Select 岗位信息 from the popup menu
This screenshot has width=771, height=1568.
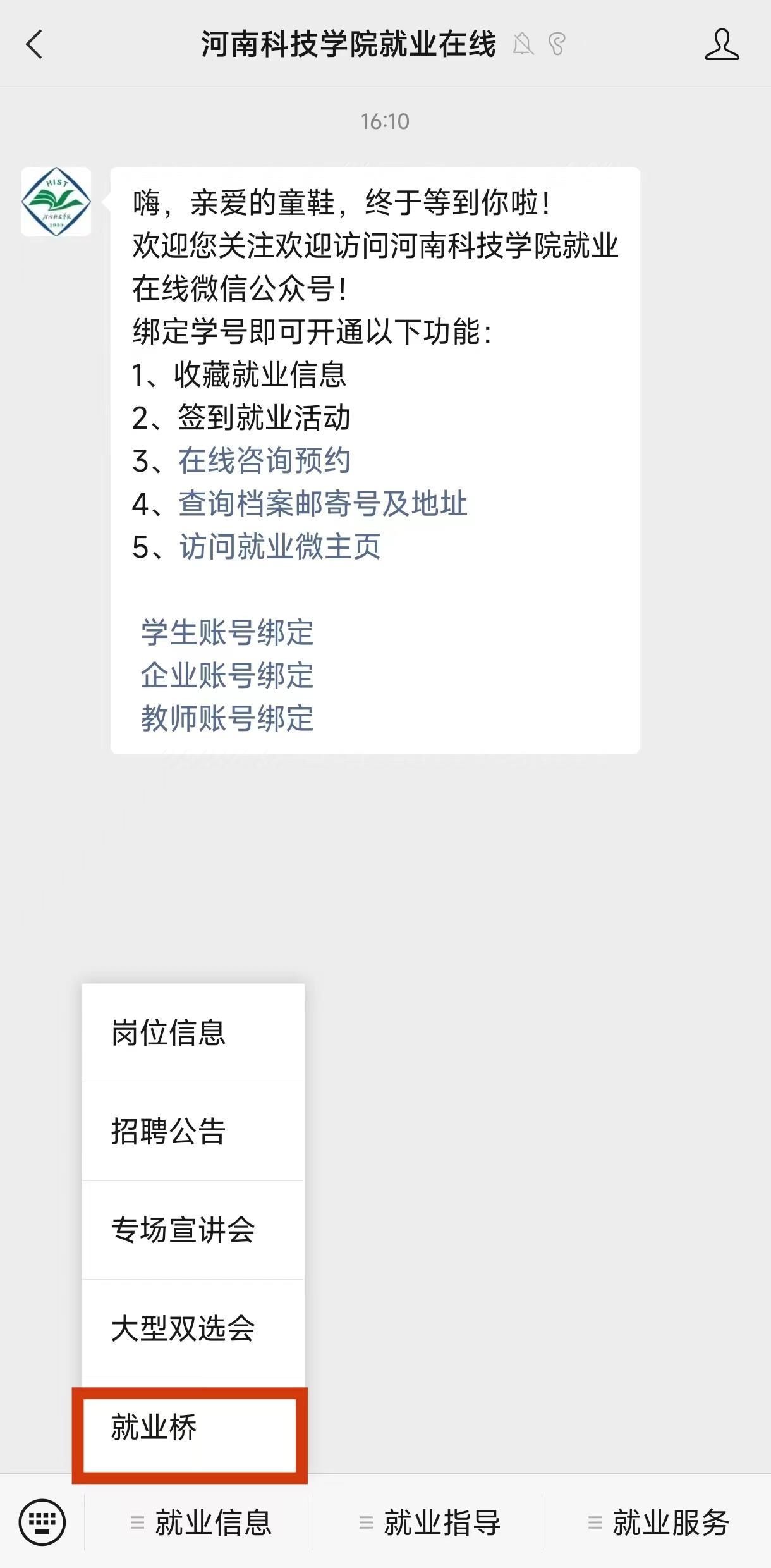(x=193, y=1032)
